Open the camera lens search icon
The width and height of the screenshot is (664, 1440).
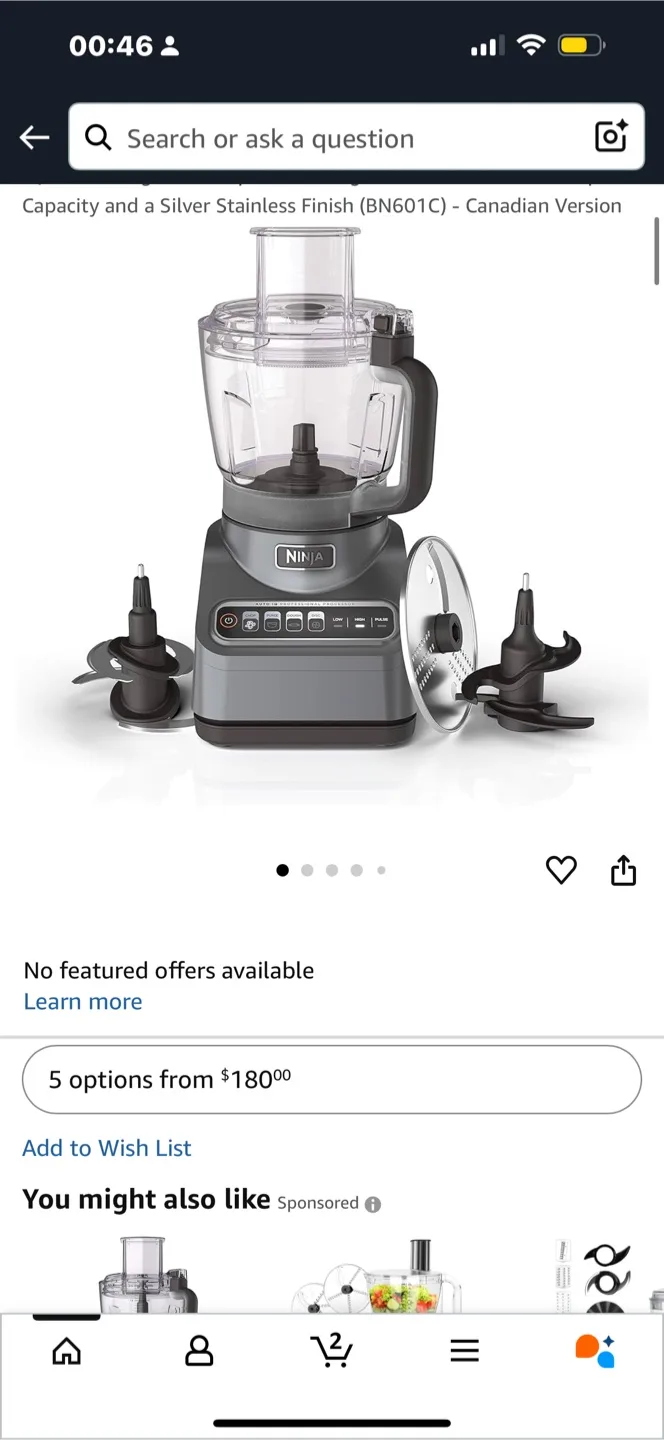(x=610, y=137)
